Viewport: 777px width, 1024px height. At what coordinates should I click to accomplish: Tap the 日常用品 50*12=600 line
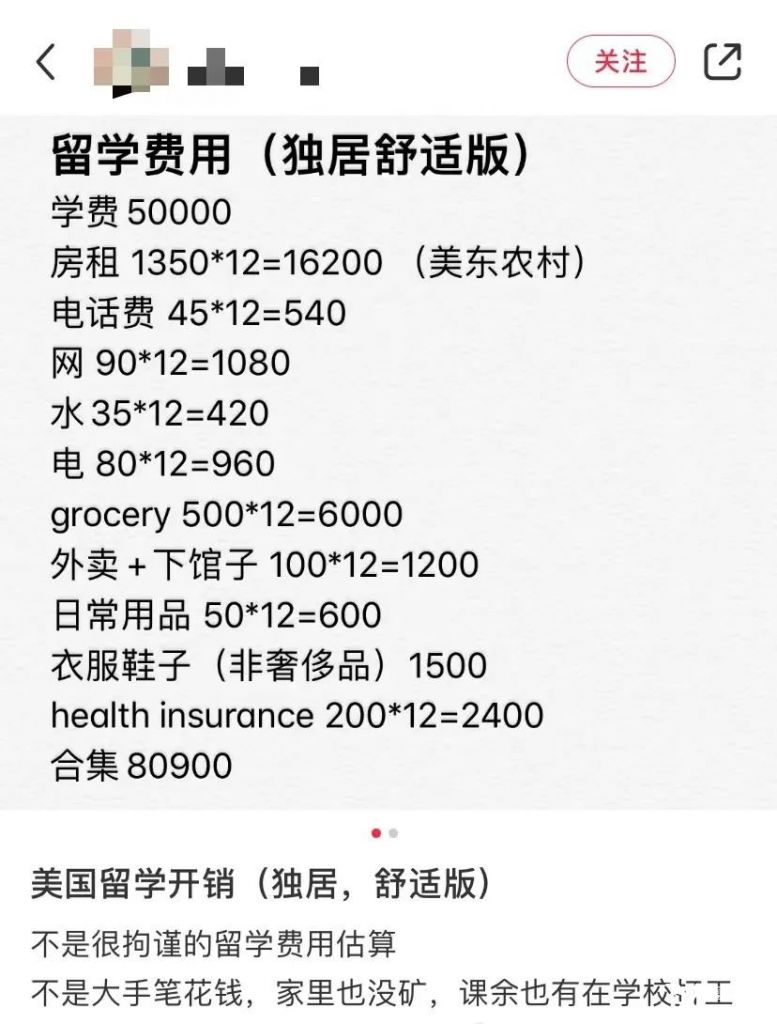click(x=213, y=614)
